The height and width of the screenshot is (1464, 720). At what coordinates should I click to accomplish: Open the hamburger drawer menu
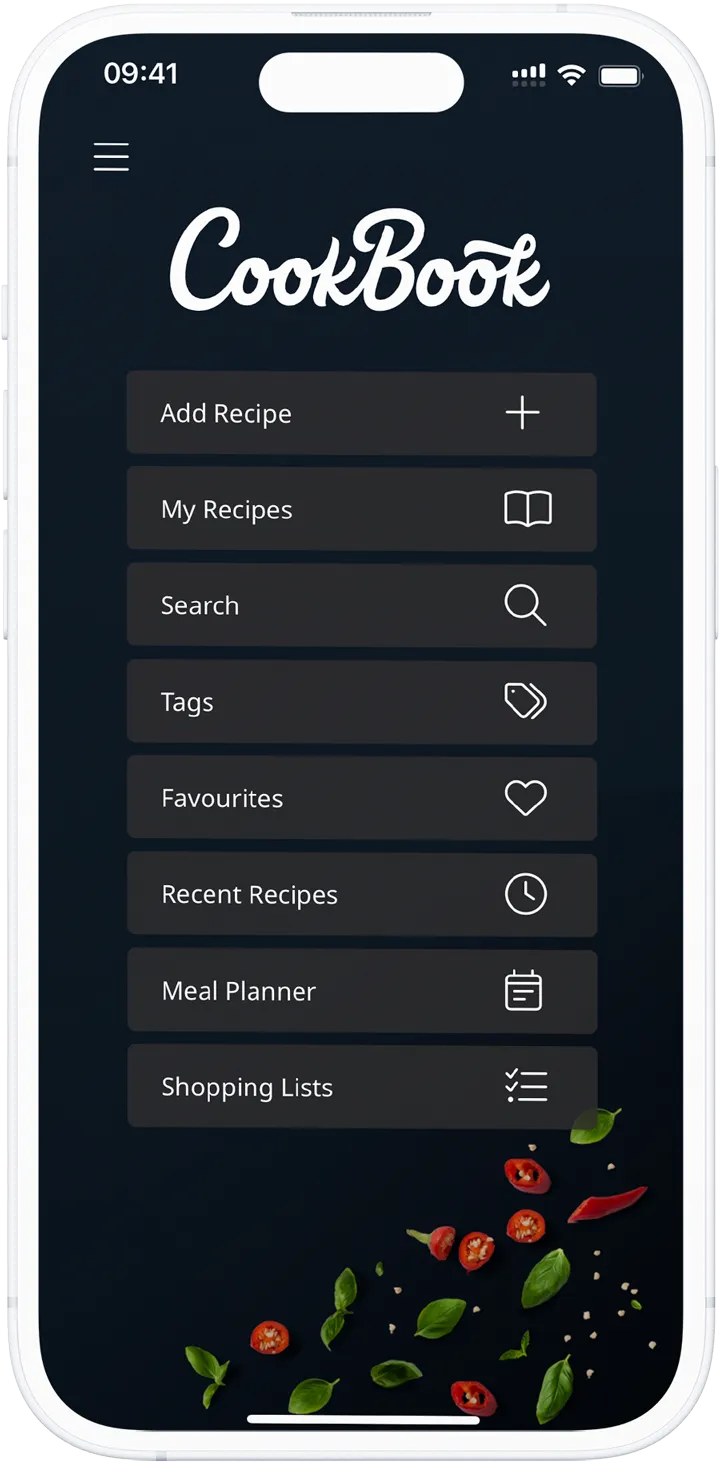[111, 157]
